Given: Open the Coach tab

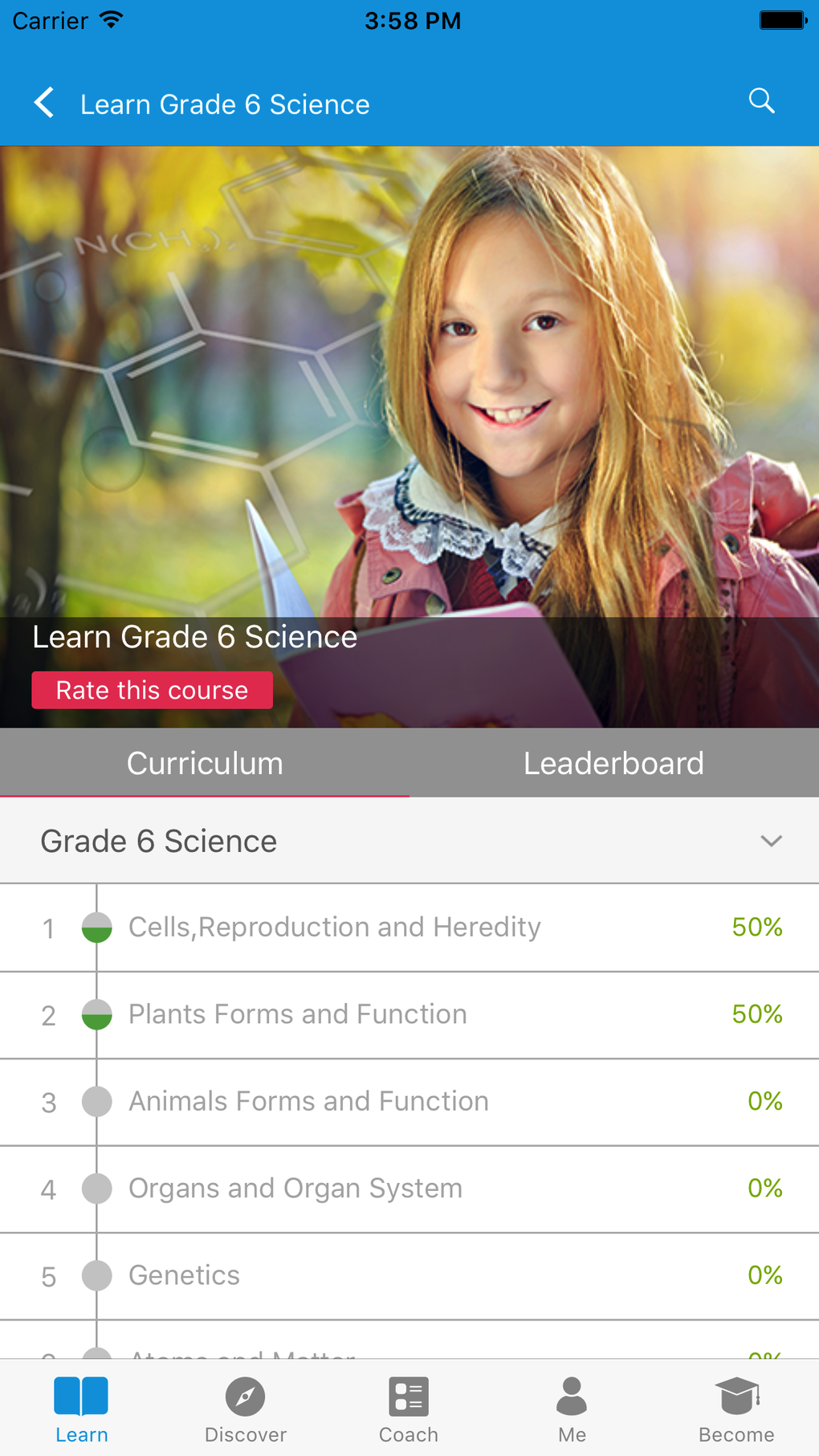Looking at the screenshot, I should tap(409, 1409).
